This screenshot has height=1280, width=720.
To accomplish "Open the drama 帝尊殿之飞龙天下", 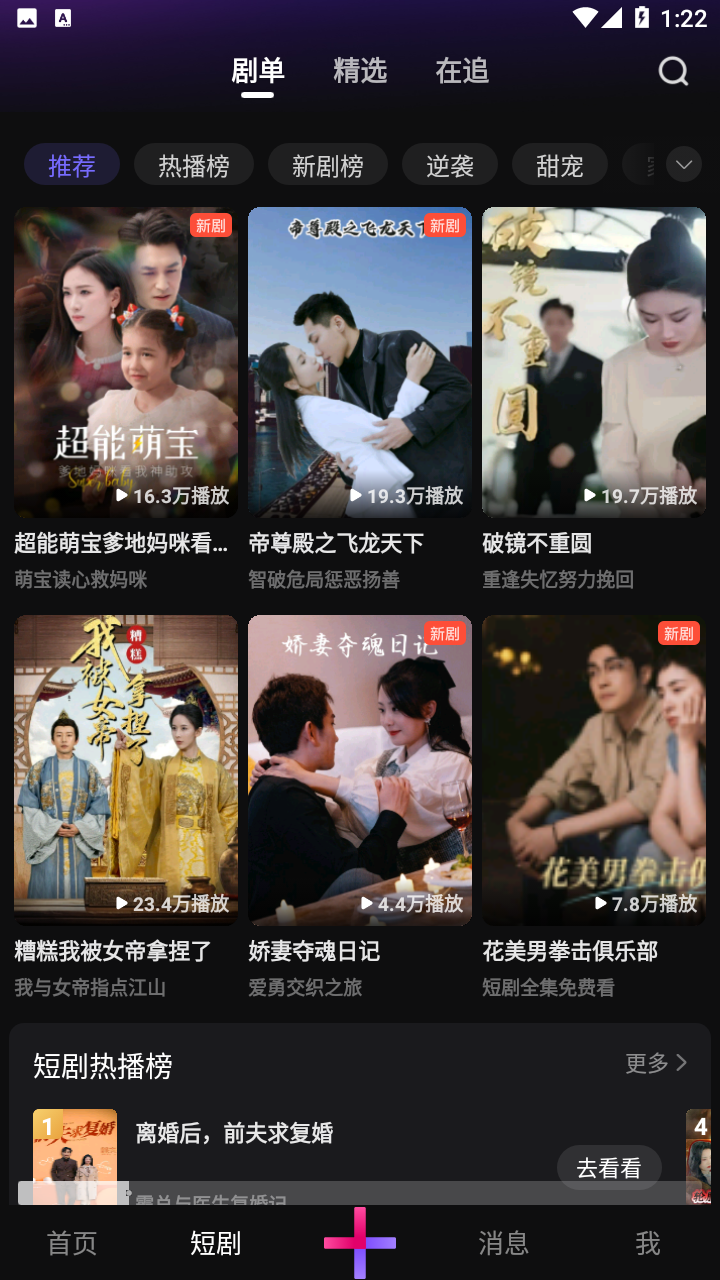I will click(x=360, y=362).
